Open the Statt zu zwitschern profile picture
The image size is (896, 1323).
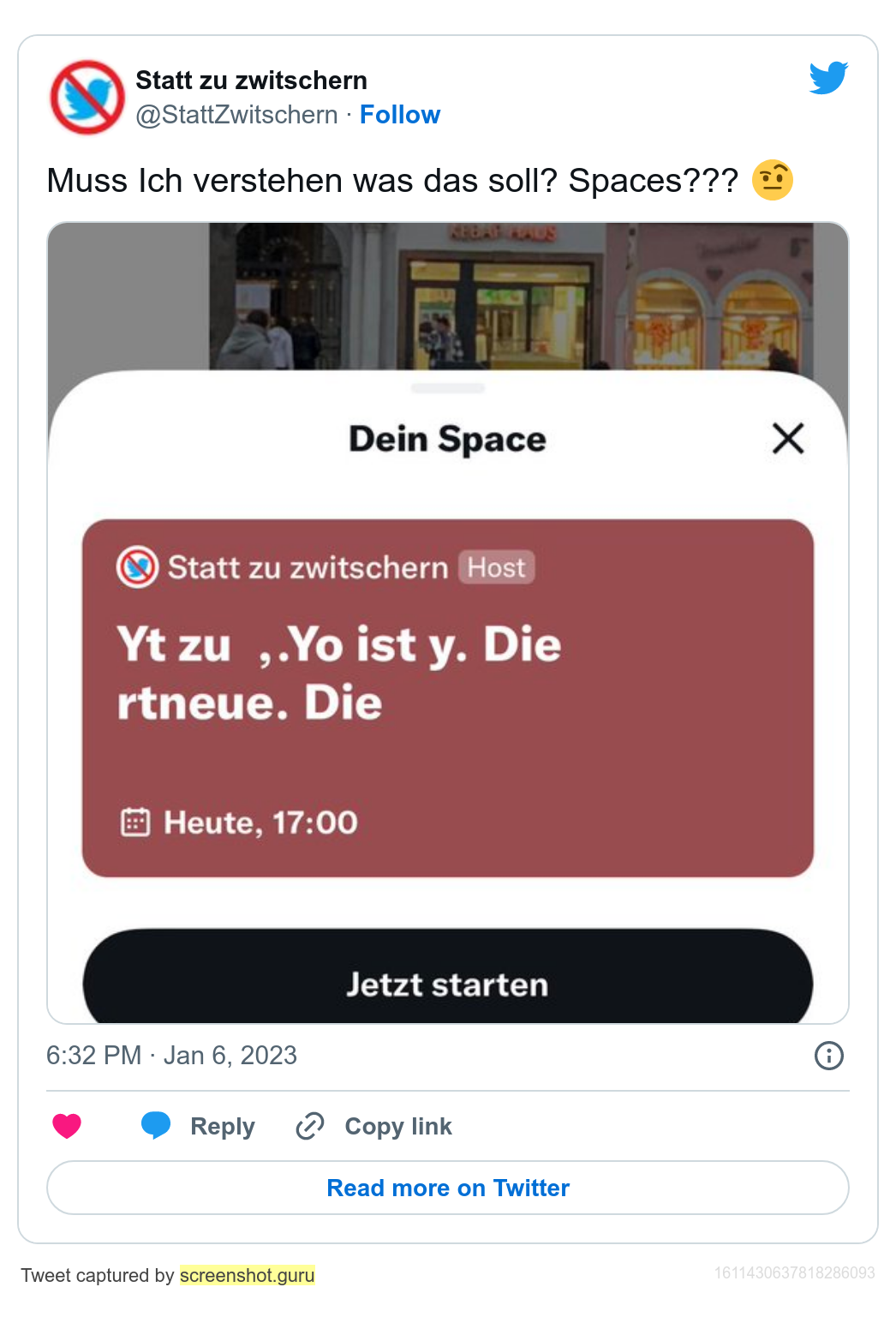(x=87, y=98)
